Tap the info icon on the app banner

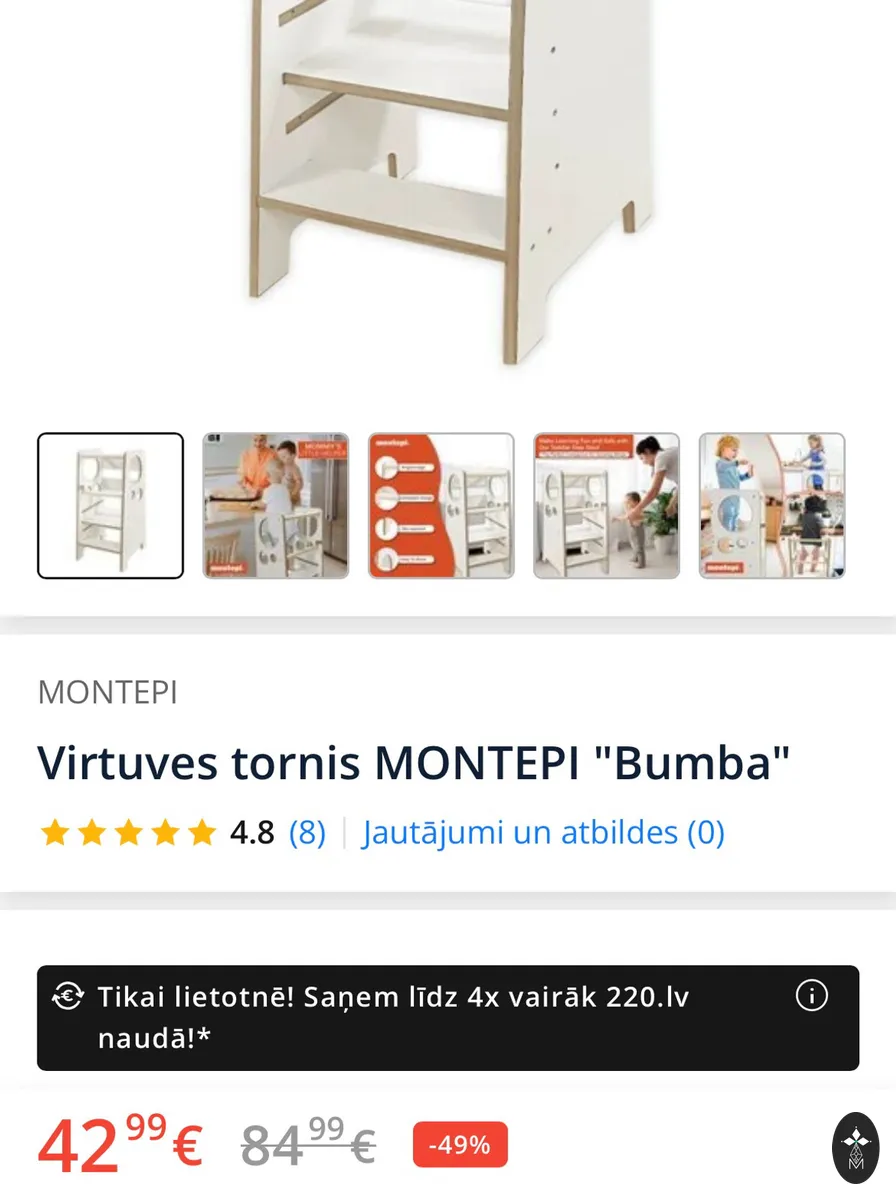(812, 996)
